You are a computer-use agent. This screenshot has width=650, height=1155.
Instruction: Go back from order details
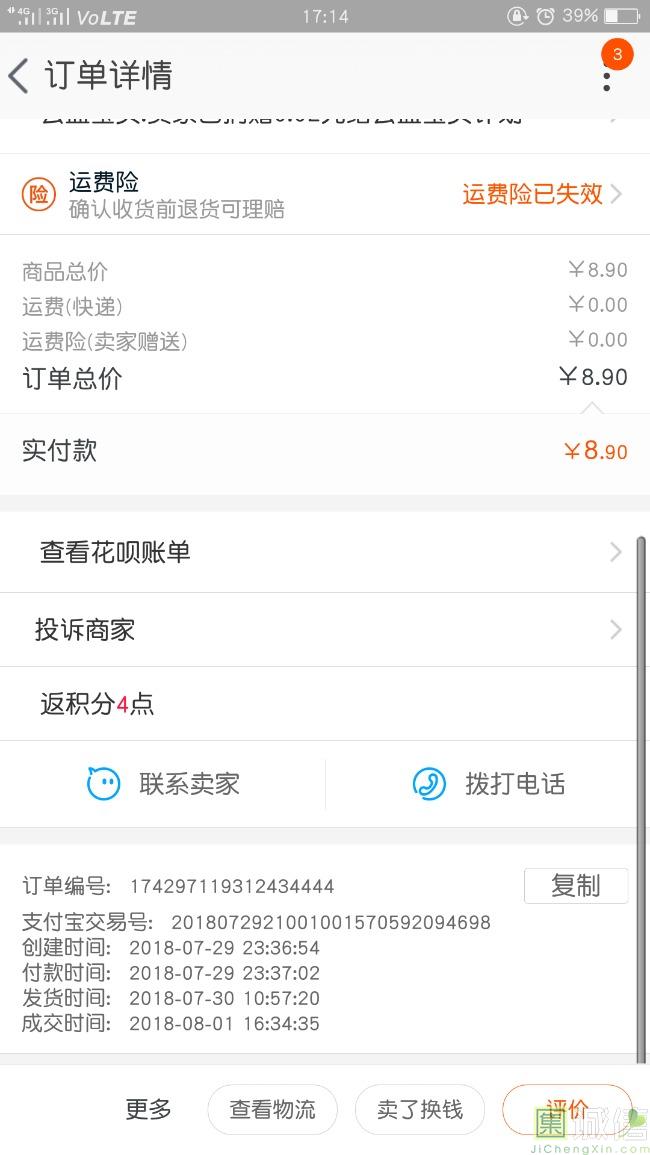(20, 76)
